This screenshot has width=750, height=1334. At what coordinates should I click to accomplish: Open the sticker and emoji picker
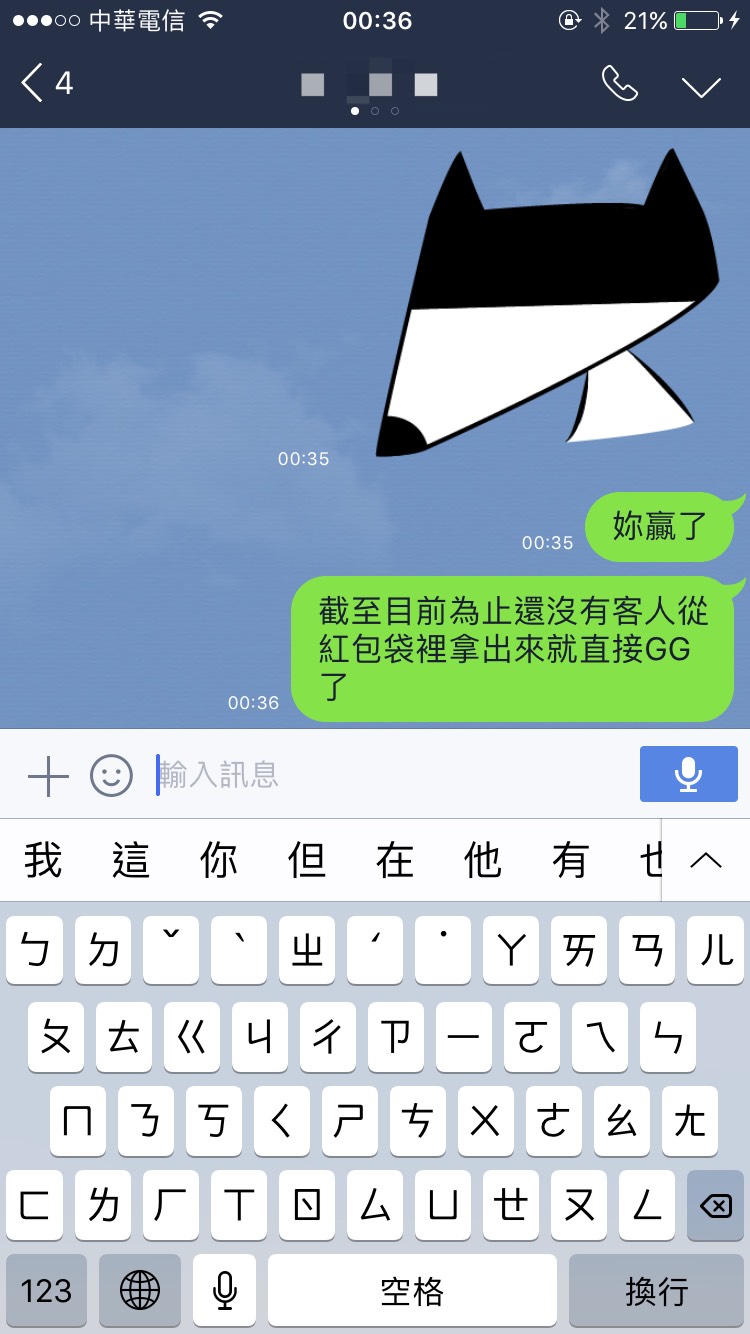point(111,775)
